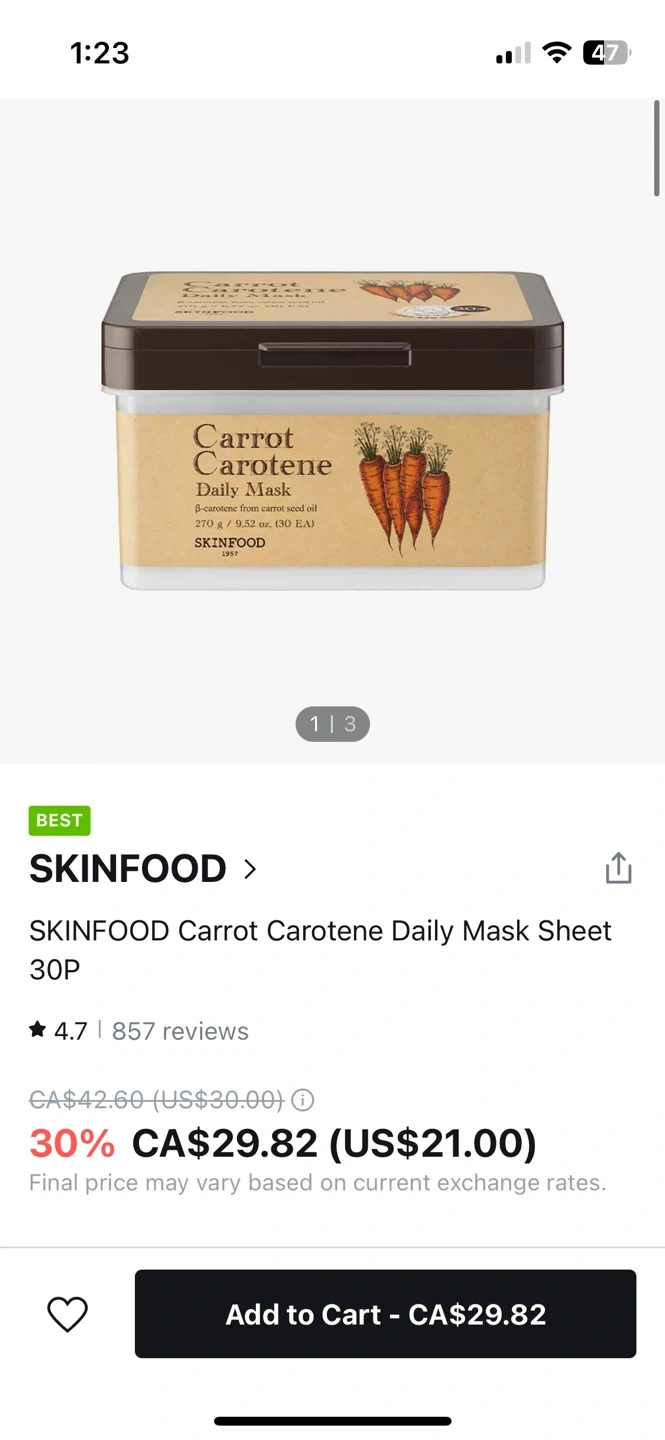View the 857 reviews
The image size is (665, 1440).
tap(180, 1031)
